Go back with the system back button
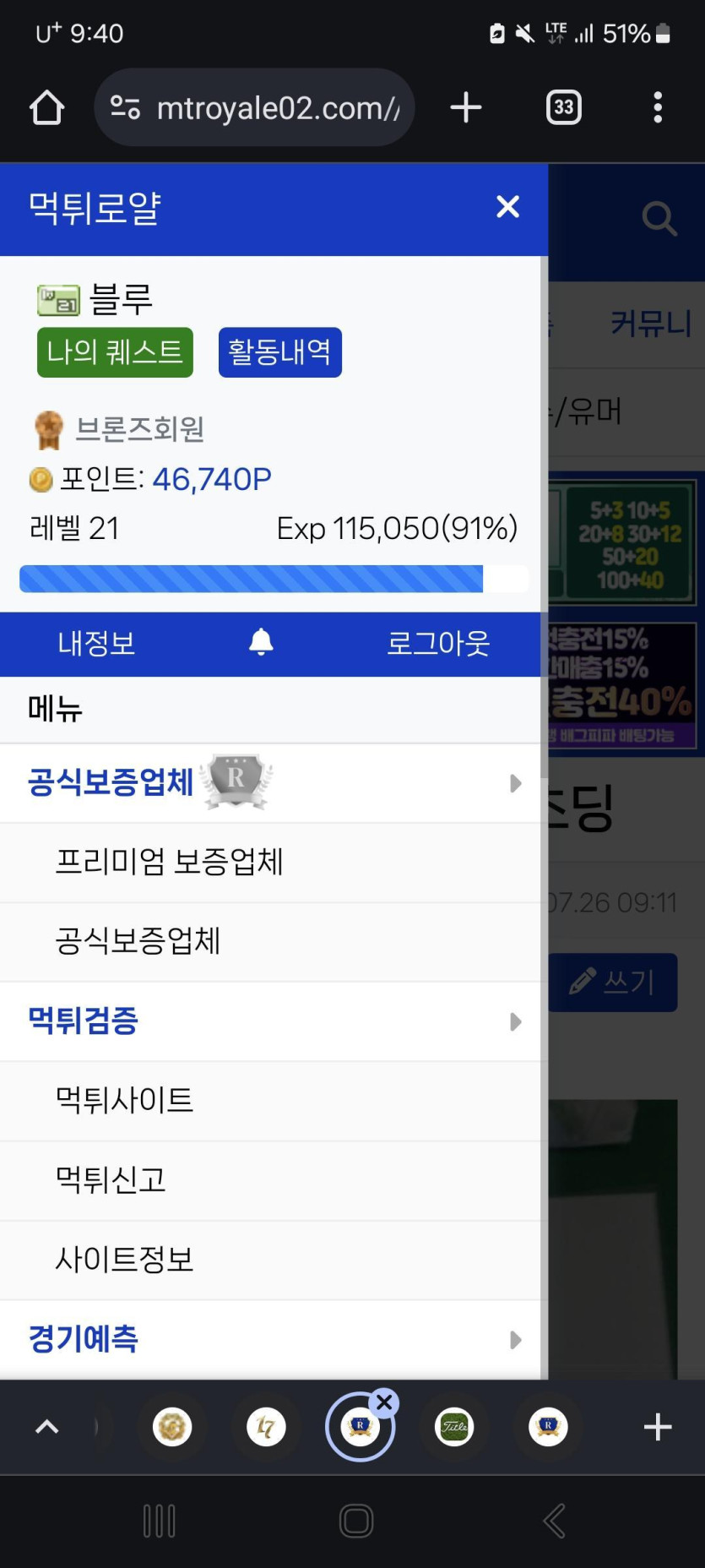Screen dimensions: 705x1568 pos(554,1522)
